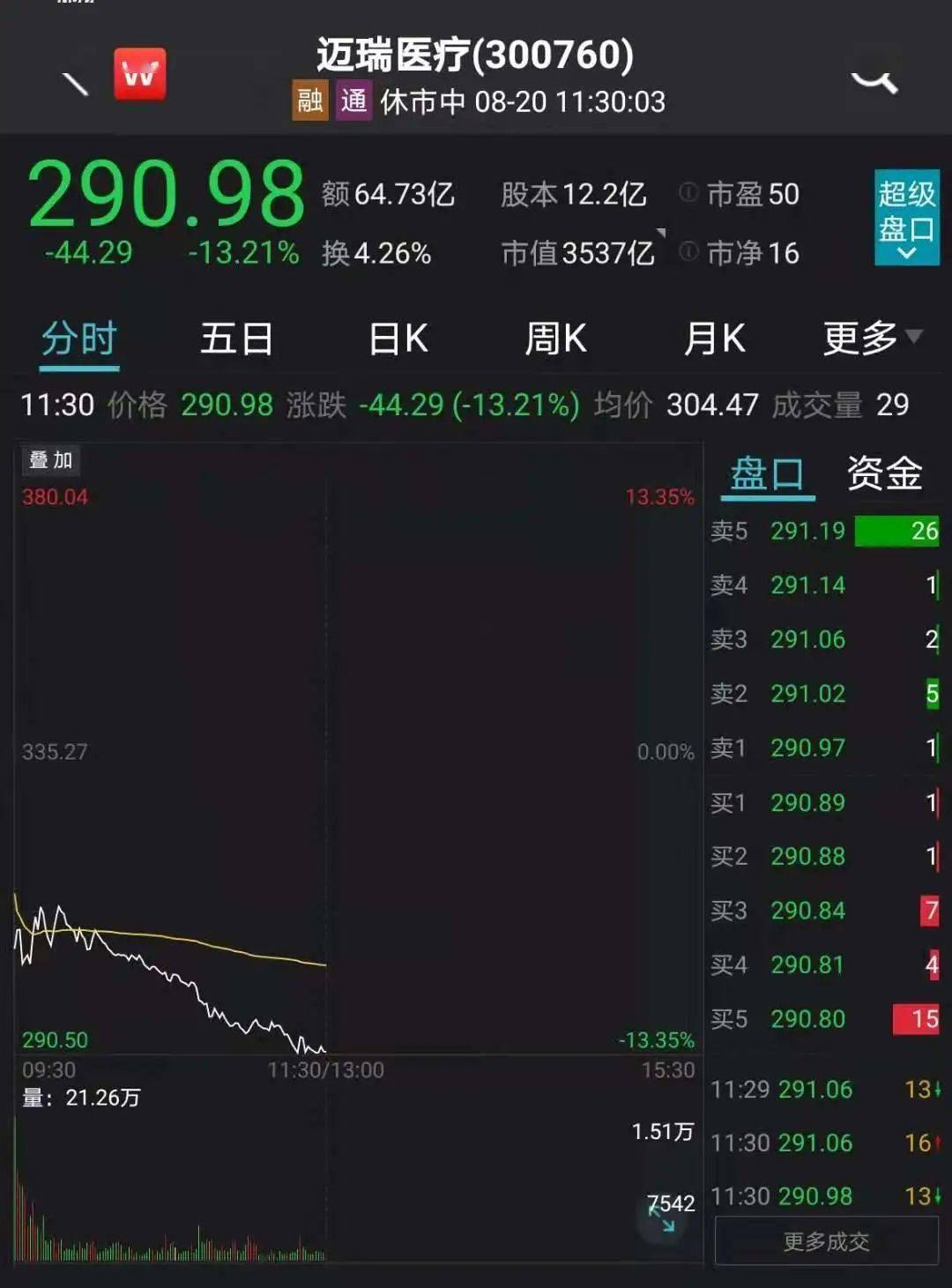Switch to the 分时 chart tab
Viewport: 952px width, 1288px height.
point(79,339)
